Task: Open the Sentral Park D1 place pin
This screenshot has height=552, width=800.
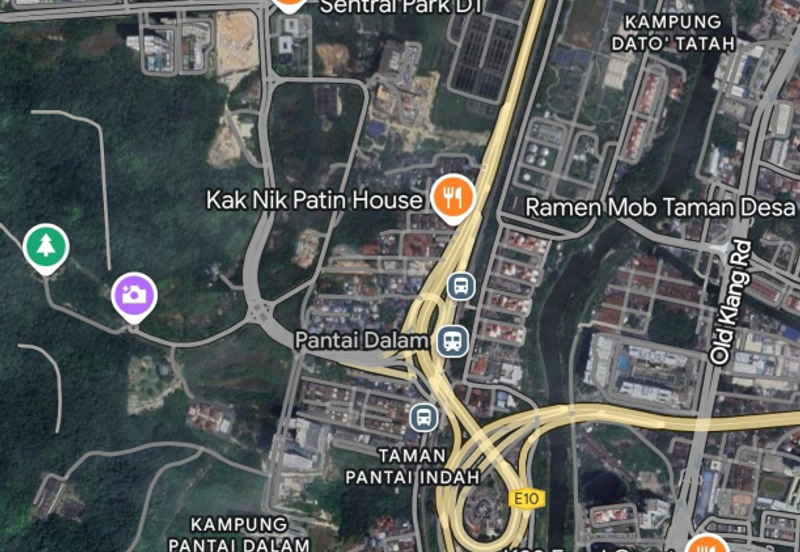Action: (289, 4)
